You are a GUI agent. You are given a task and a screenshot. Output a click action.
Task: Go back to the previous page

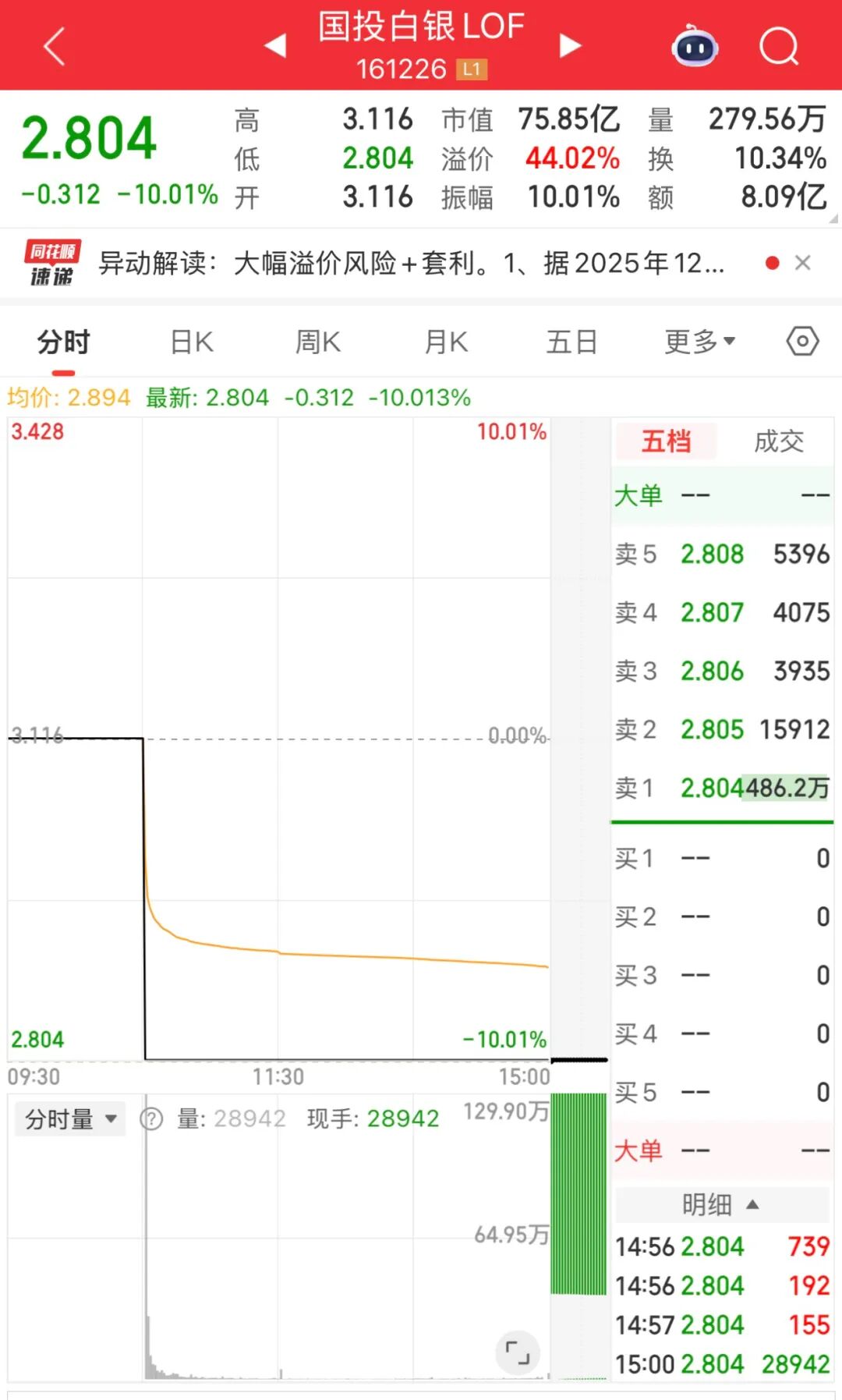tap(53, 47)
